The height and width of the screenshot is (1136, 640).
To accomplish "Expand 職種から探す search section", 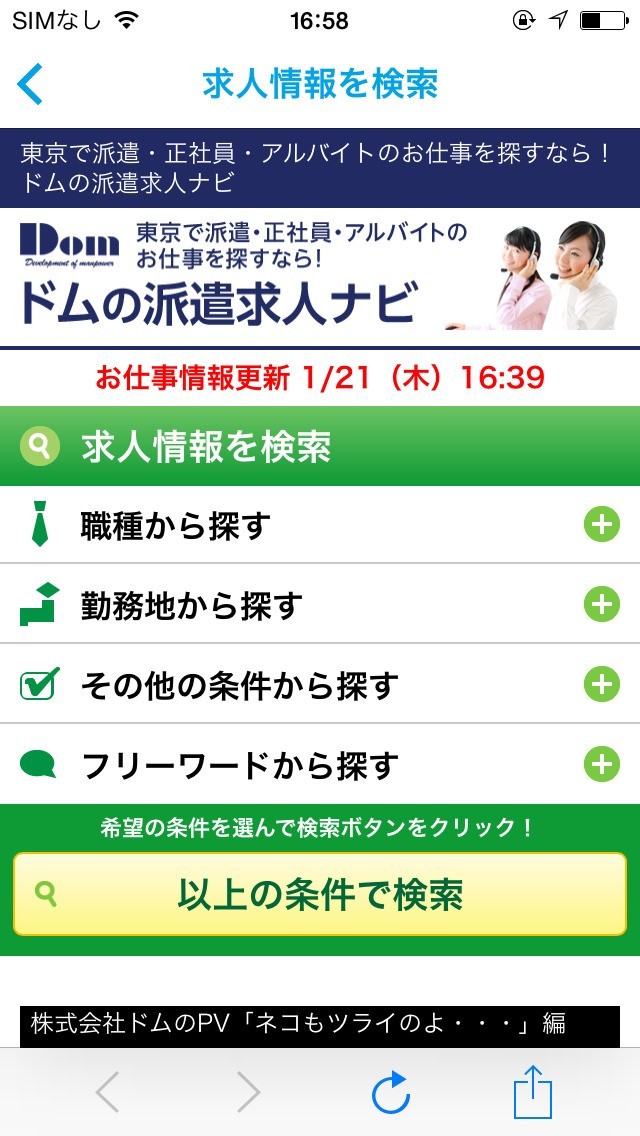I will tap(601, 525).
